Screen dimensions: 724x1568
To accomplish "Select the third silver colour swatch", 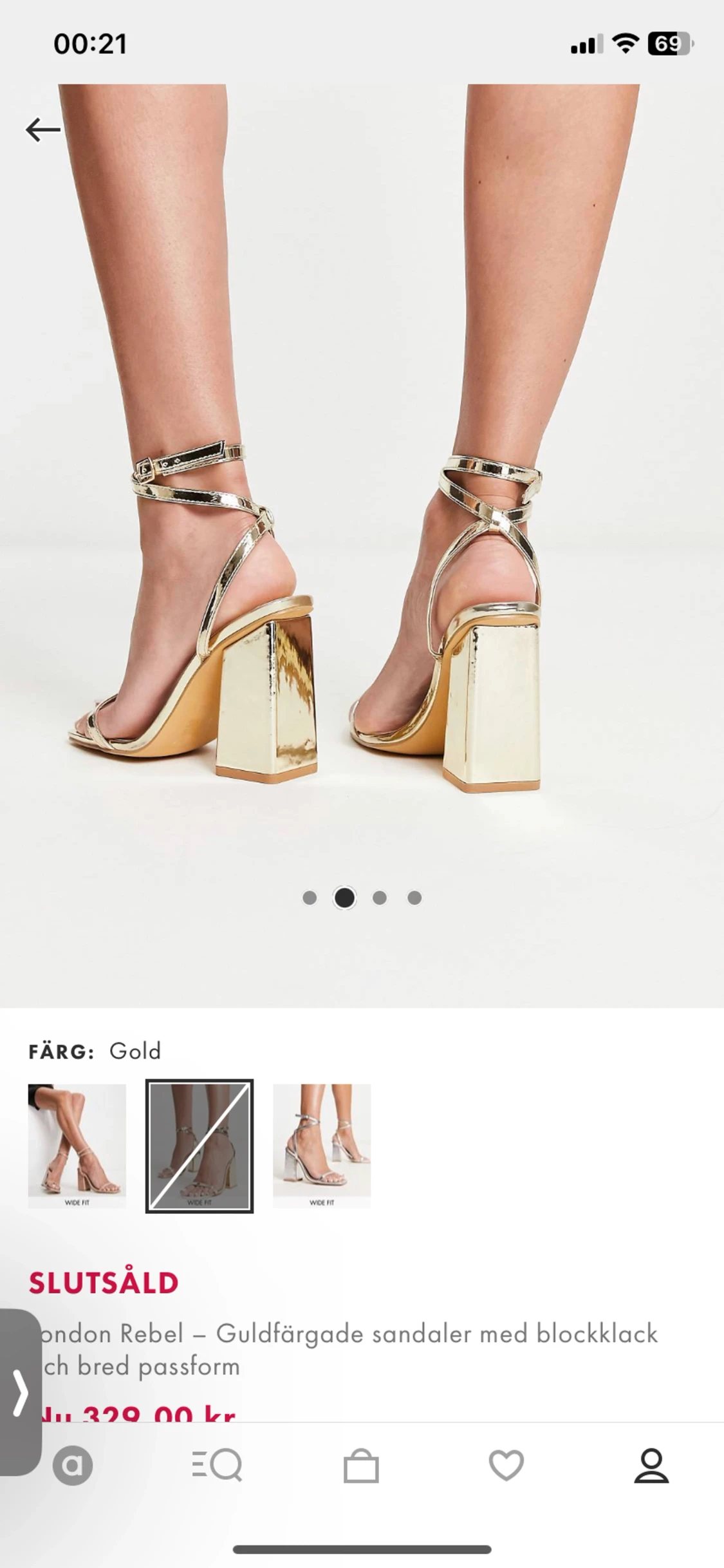I will coord(322,1146).
